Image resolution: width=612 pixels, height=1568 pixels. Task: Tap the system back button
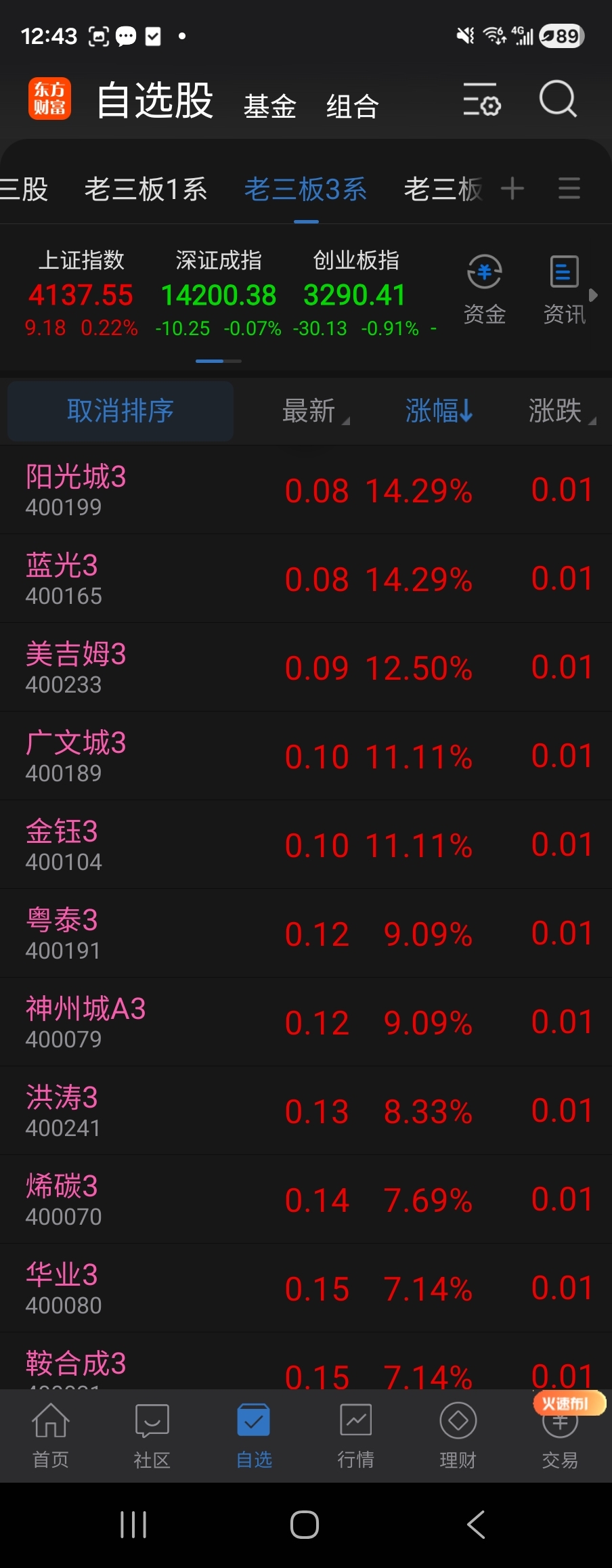[476, 1525]
